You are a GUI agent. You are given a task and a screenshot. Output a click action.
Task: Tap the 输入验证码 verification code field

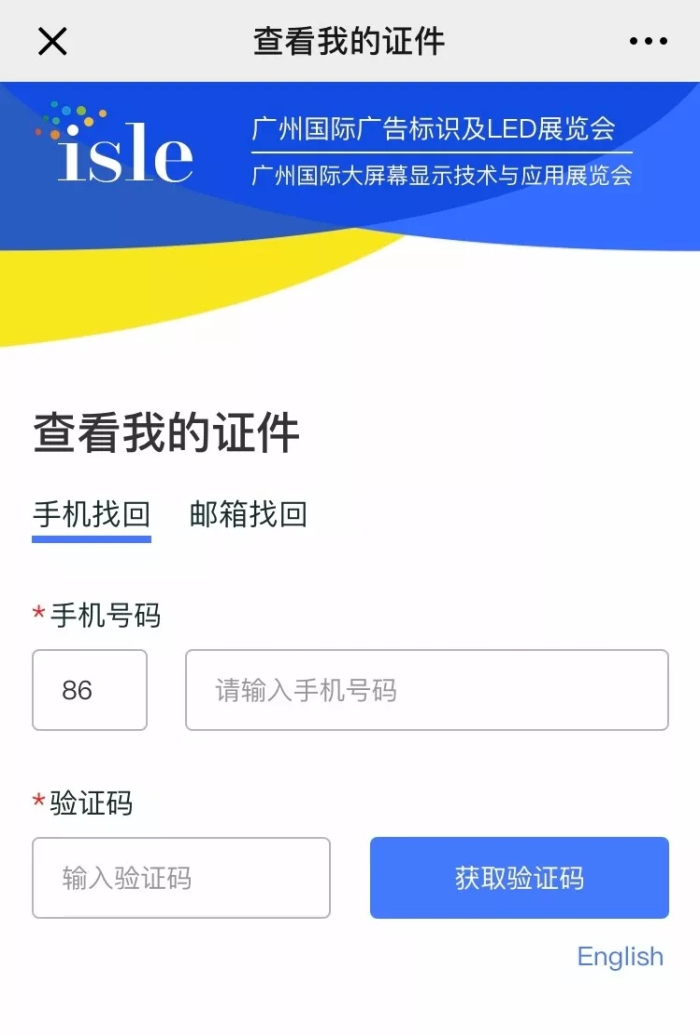[x=181, y=878]
